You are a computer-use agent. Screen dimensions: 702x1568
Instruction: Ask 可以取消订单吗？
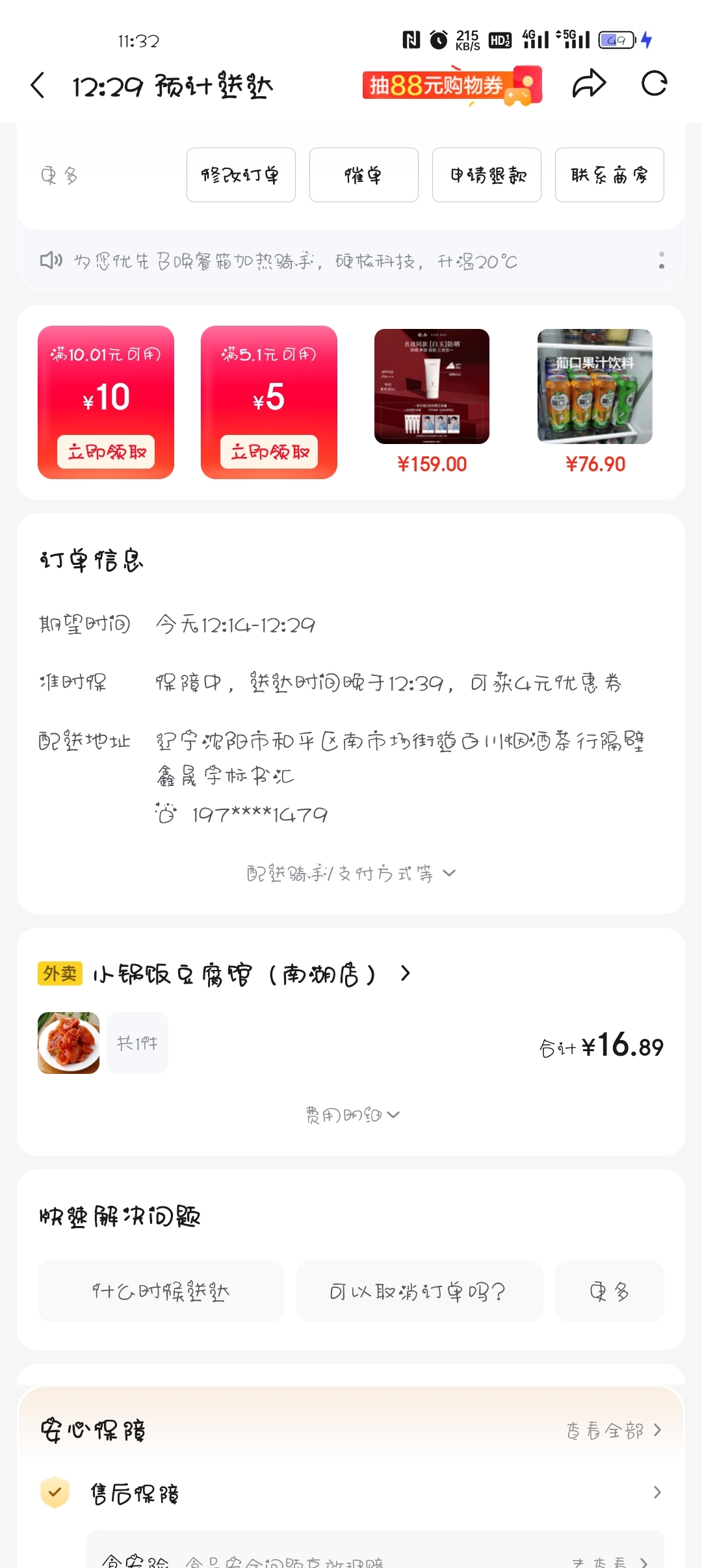[419, 1291]
